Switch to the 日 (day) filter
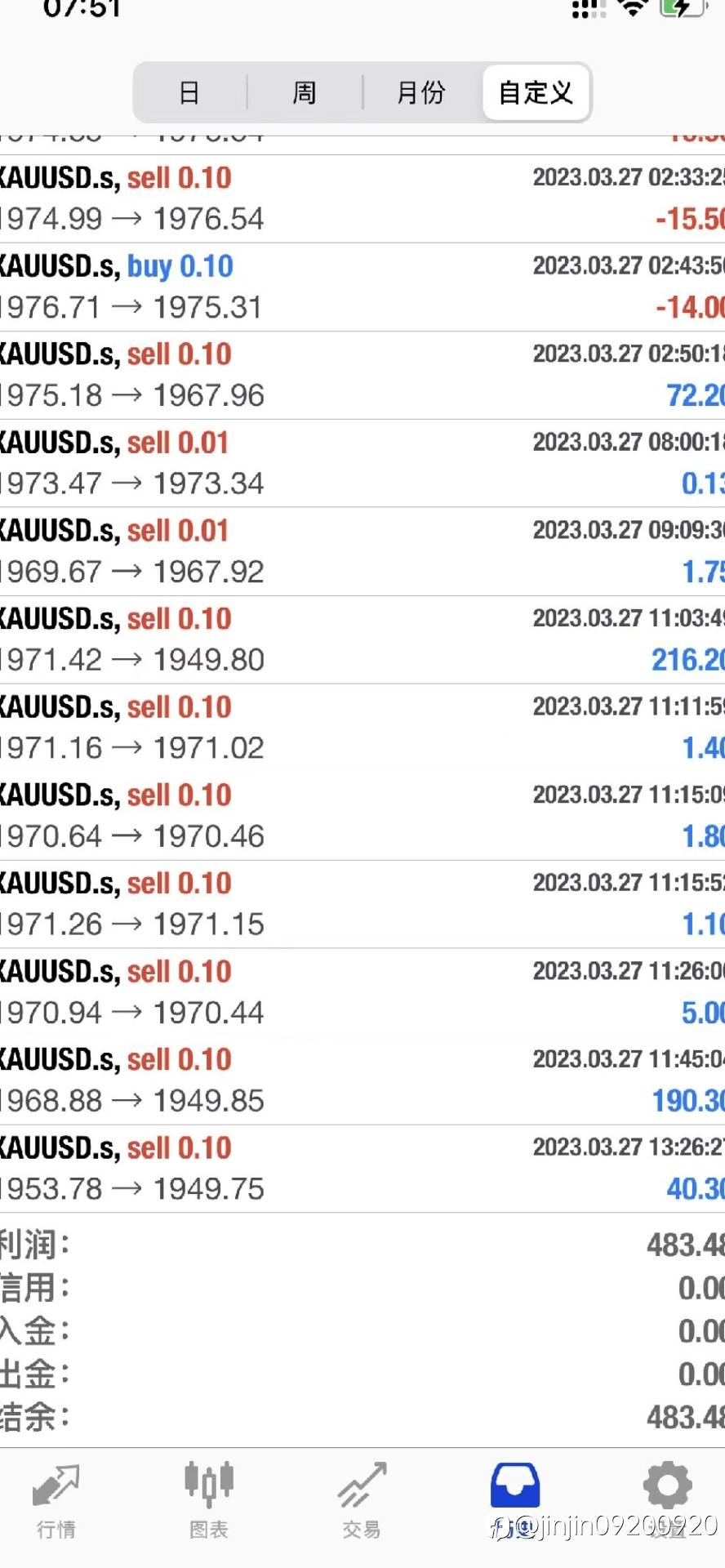This screenshot has width=725, height=1568. pyautogui.click(x=189, y=92)
